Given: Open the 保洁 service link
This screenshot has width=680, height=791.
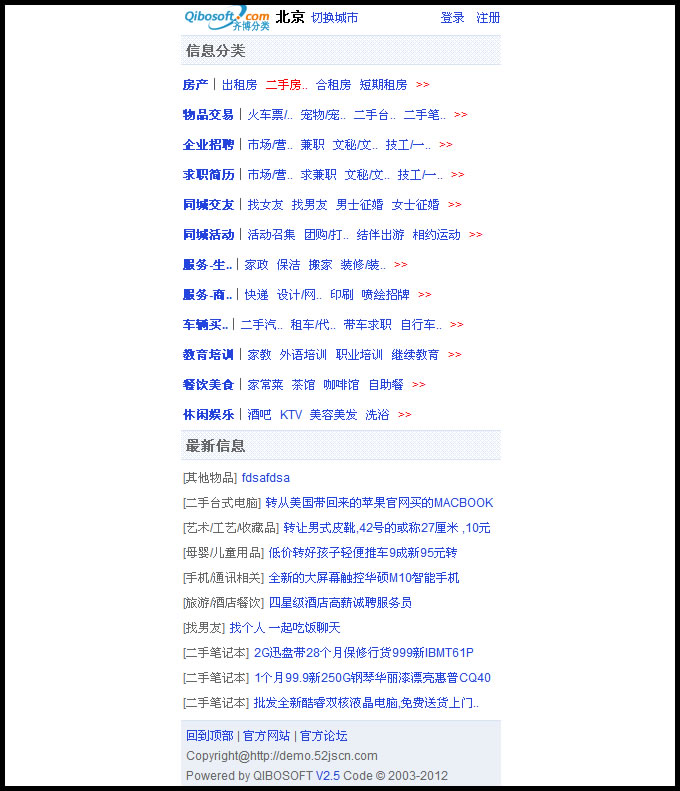Looking at the screenshot, I should pos(288,265).
